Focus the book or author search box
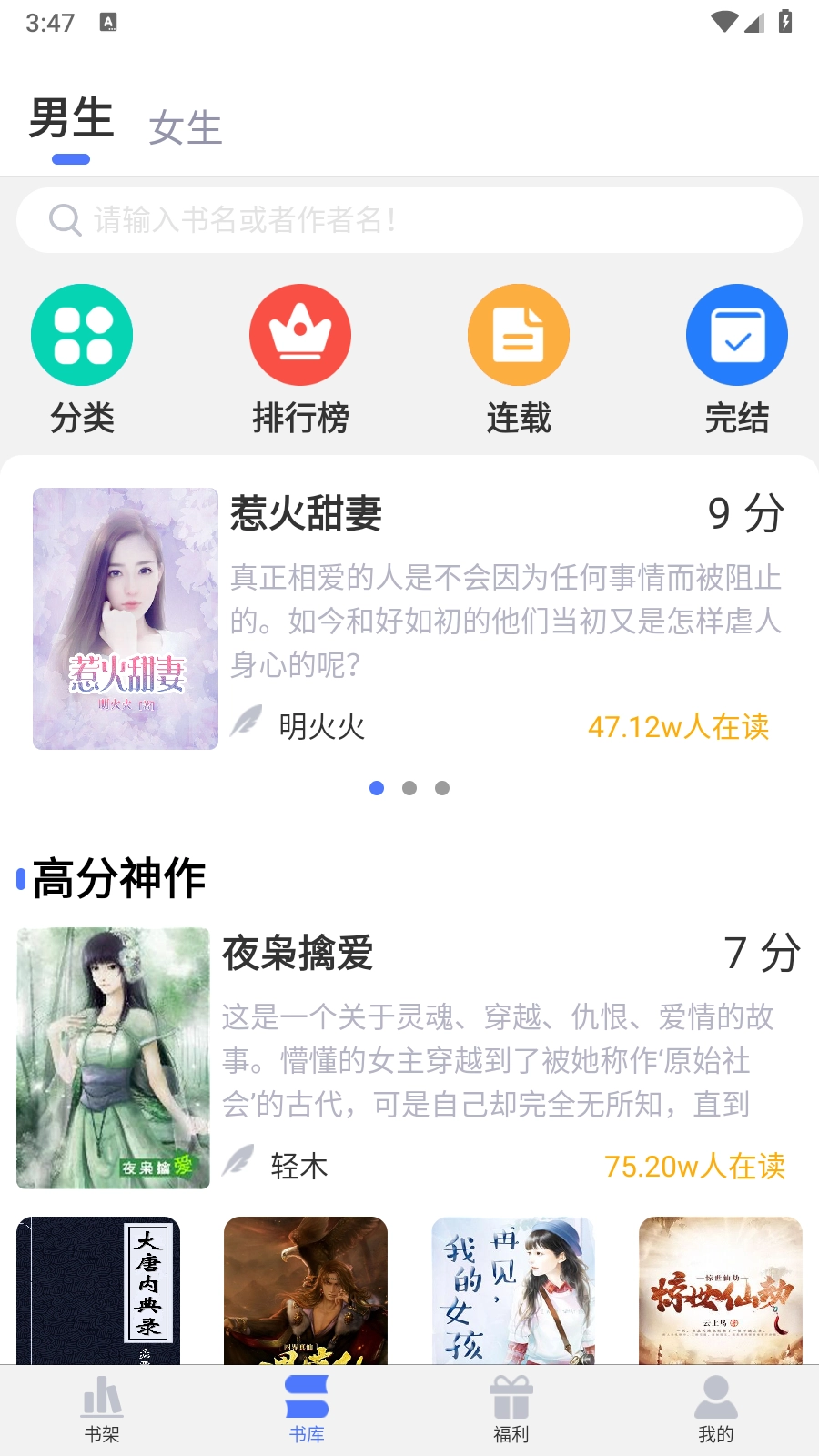This screenshot has width=819, height=1456. [409, 220]
